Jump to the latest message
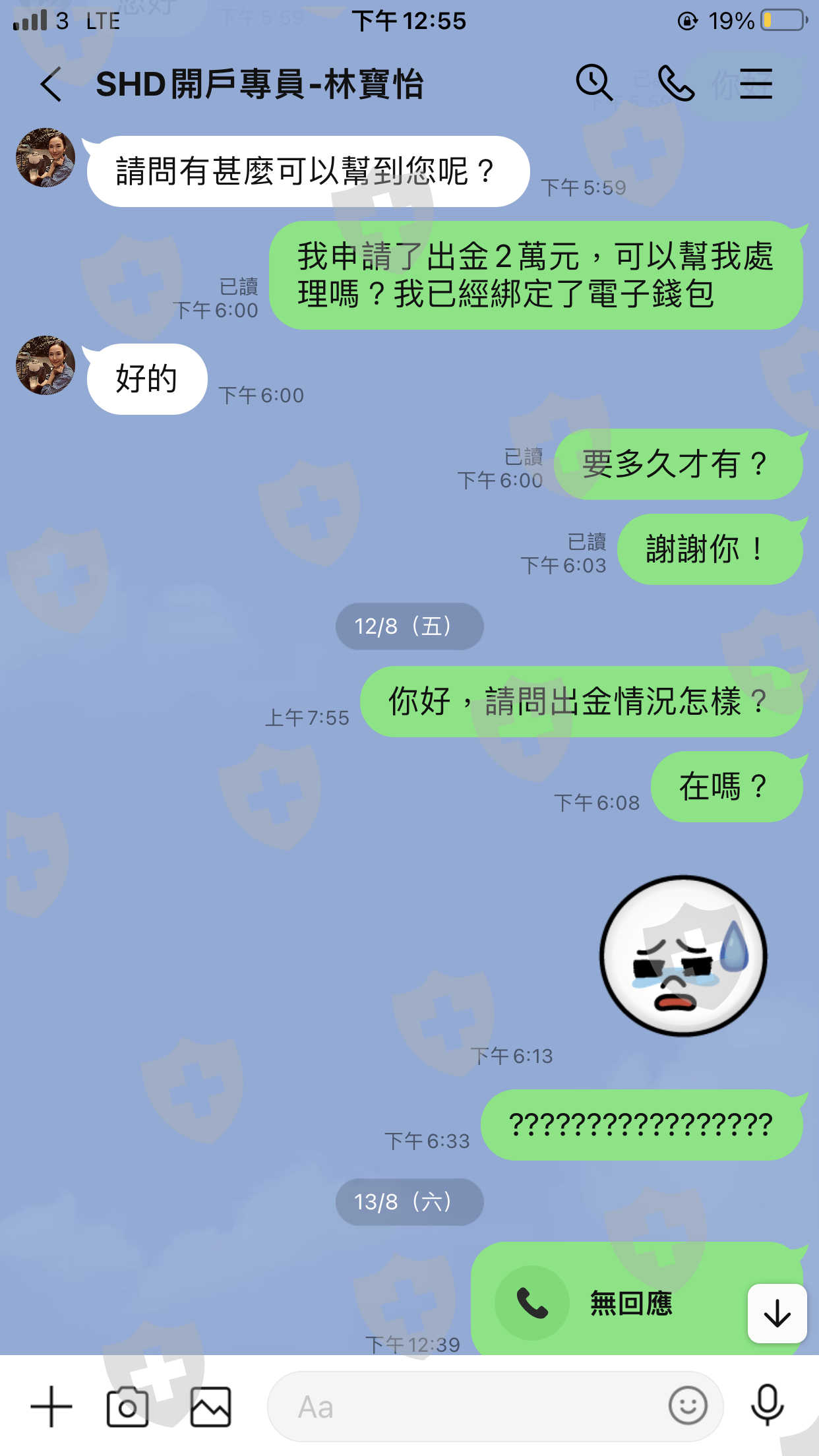Viewport: 819px width, 1456px height. (777, 1314)
